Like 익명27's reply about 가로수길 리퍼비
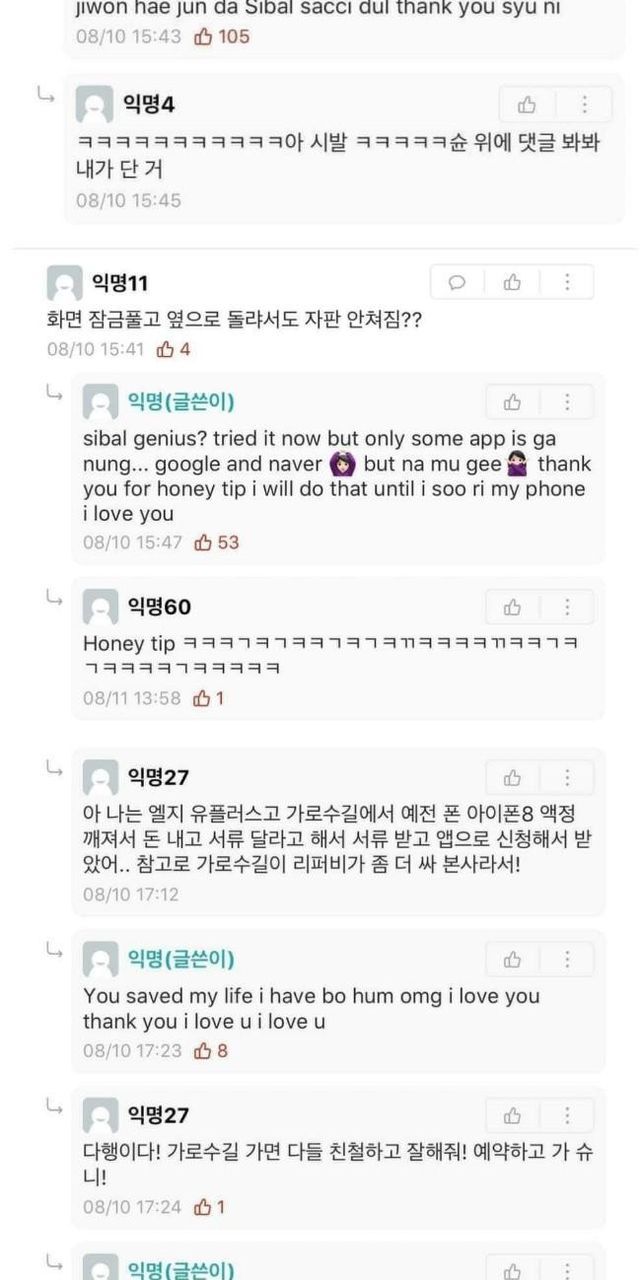The height and width of the screenshot is (1280, 640). [x=513, y=777]
